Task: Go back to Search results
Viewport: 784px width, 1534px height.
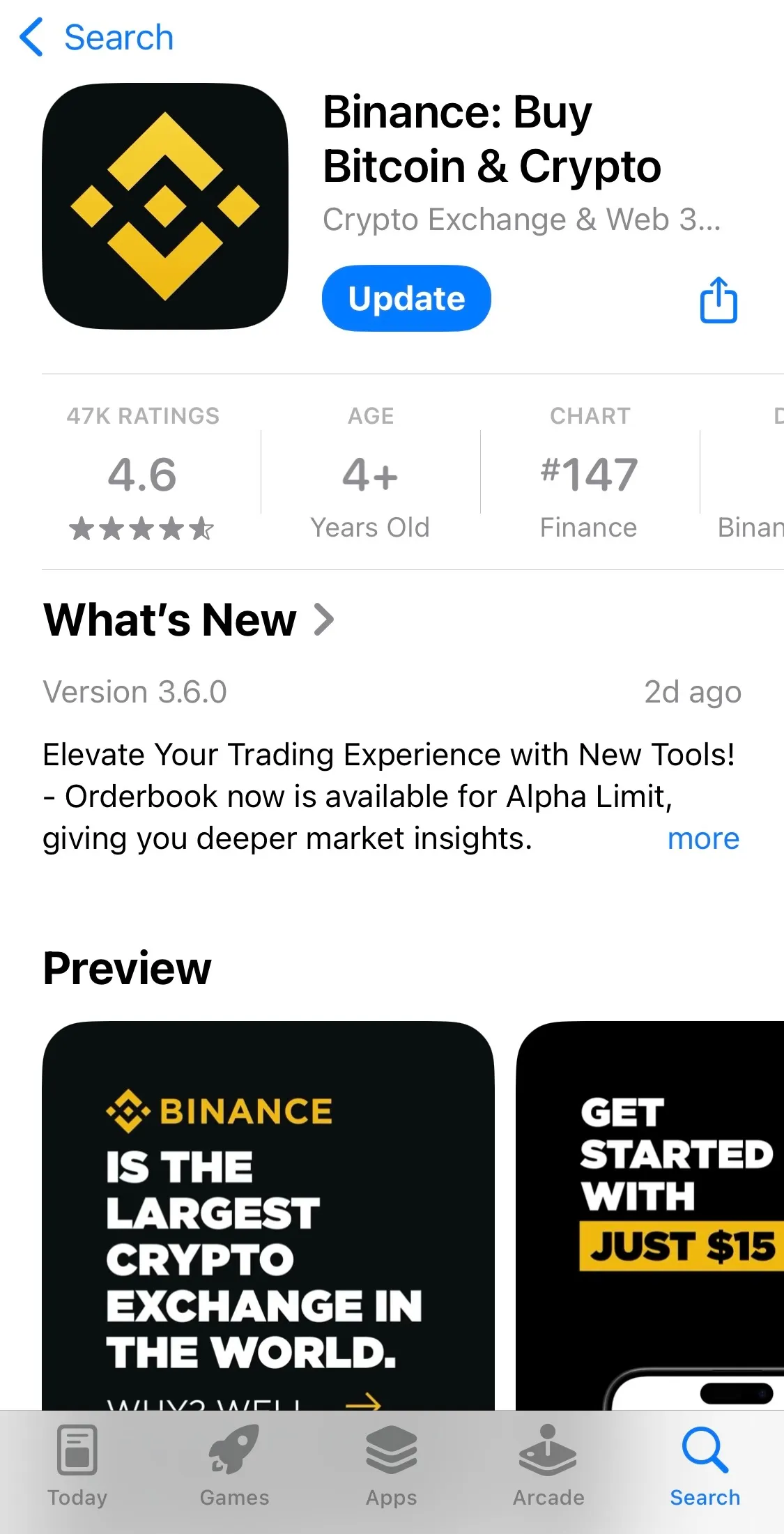Action: click(96, 38)
